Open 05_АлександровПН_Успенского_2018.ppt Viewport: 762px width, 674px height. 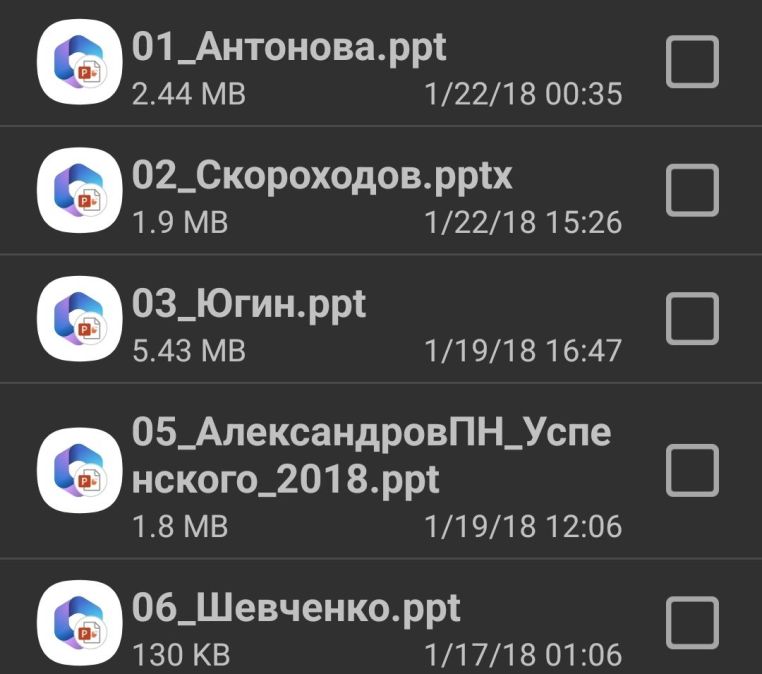point(371,457)
